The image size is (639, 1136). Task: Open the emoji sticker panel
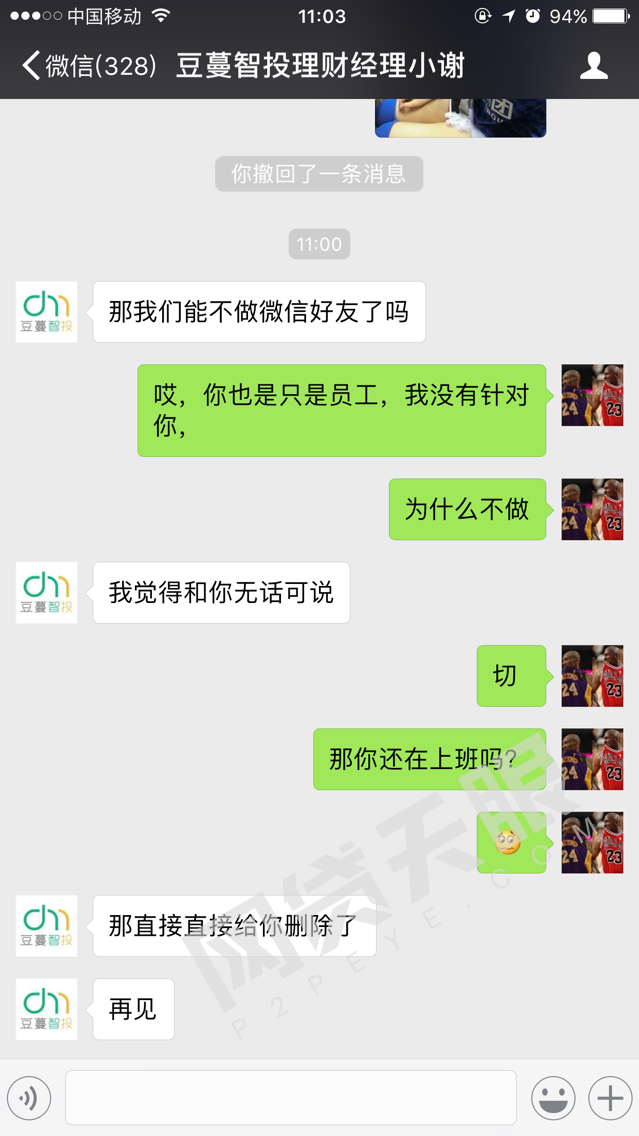[x=553, y=1099]
